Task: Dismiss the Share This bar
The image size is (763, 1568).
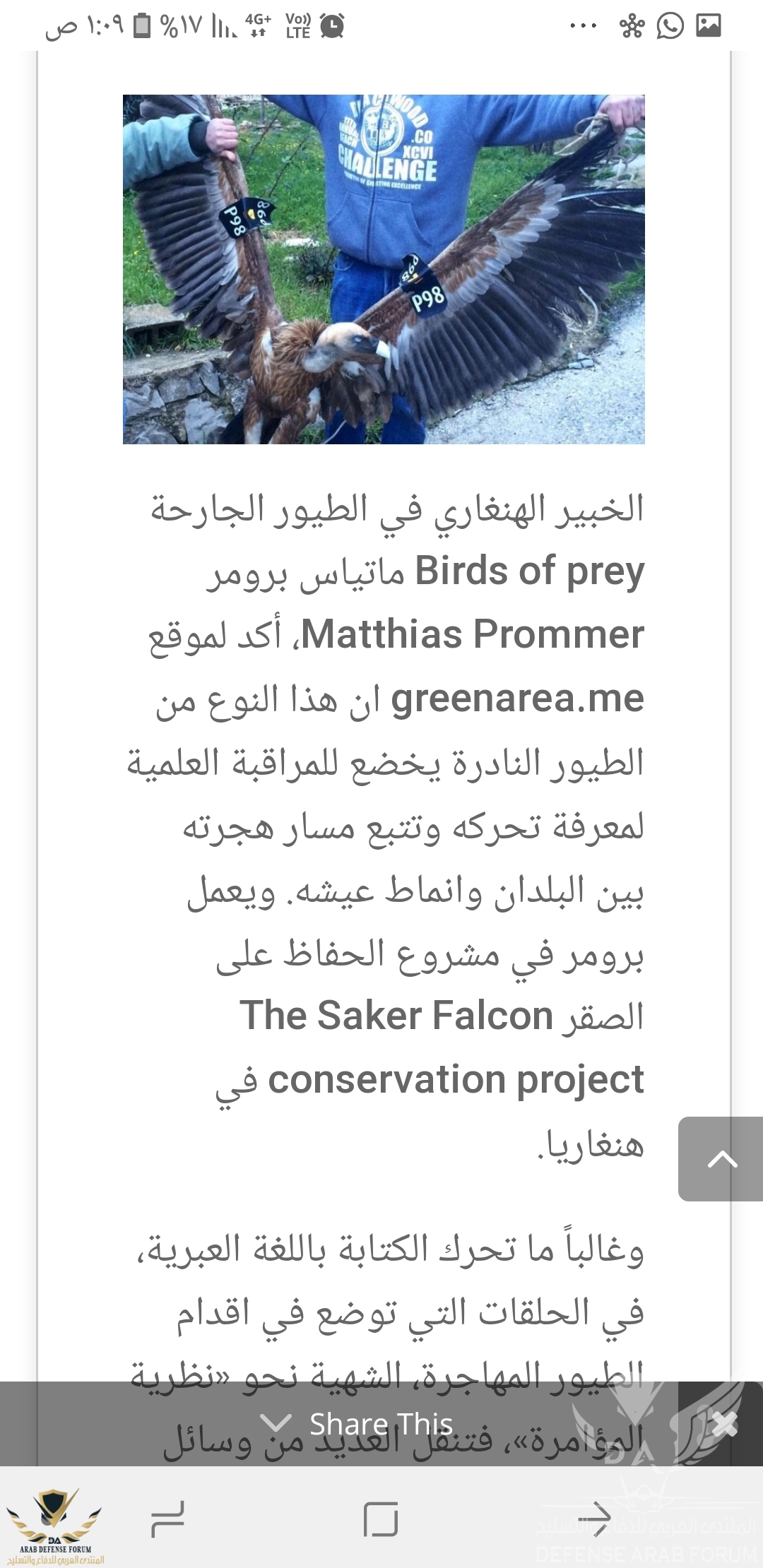Action: click(723, 1423)
